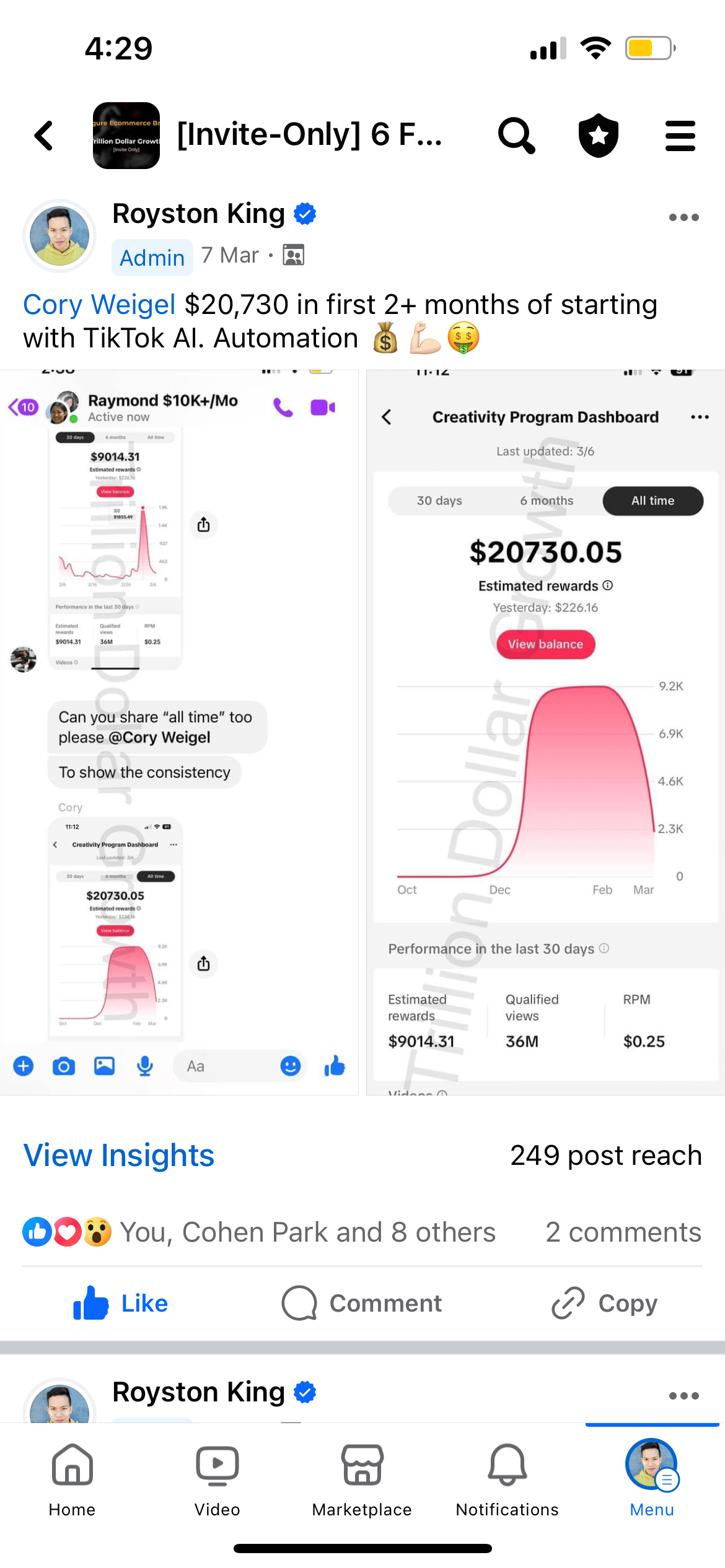
Task: Open View Insights for this post
Action: [x=119, y=1156]
